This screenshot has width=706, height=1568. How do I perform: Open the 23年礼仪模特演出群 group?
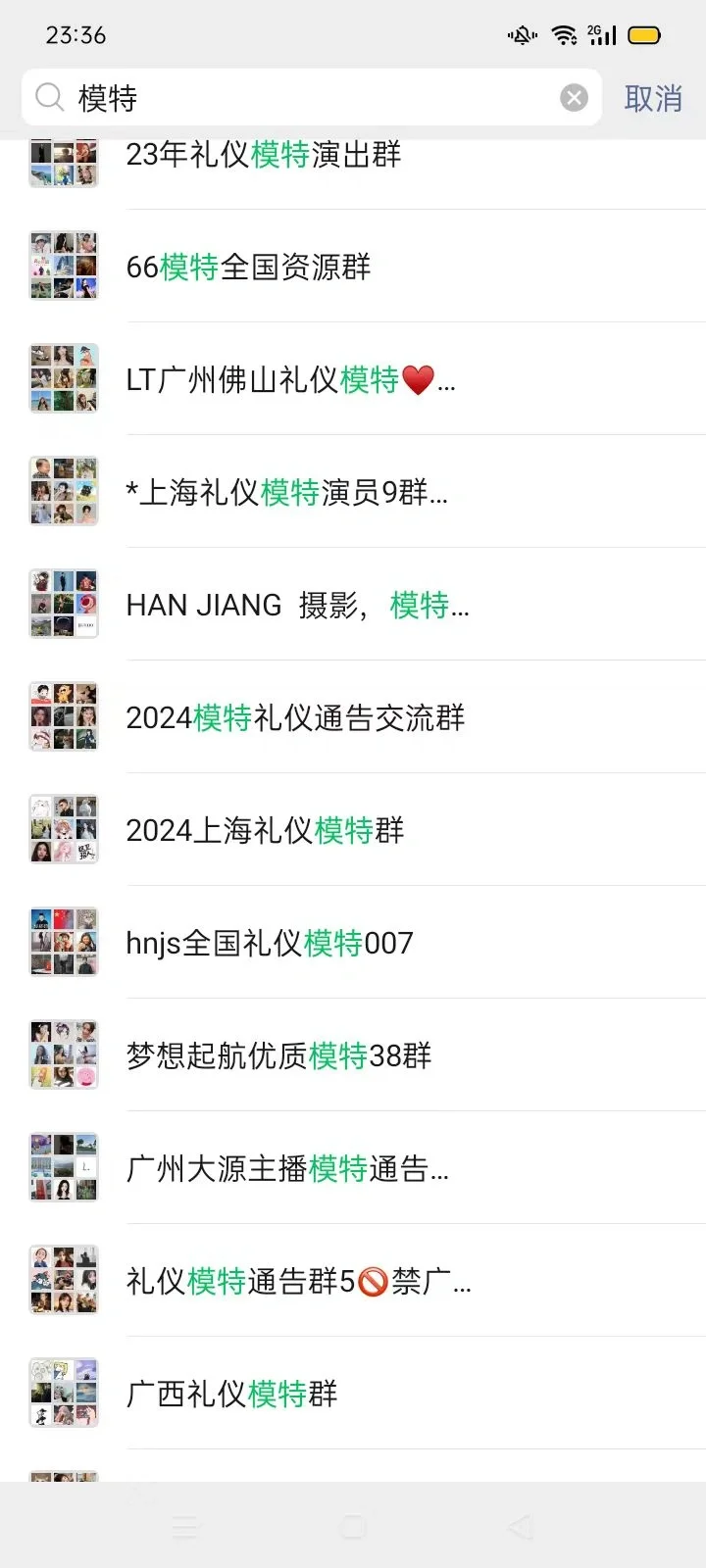pos(265,157)
